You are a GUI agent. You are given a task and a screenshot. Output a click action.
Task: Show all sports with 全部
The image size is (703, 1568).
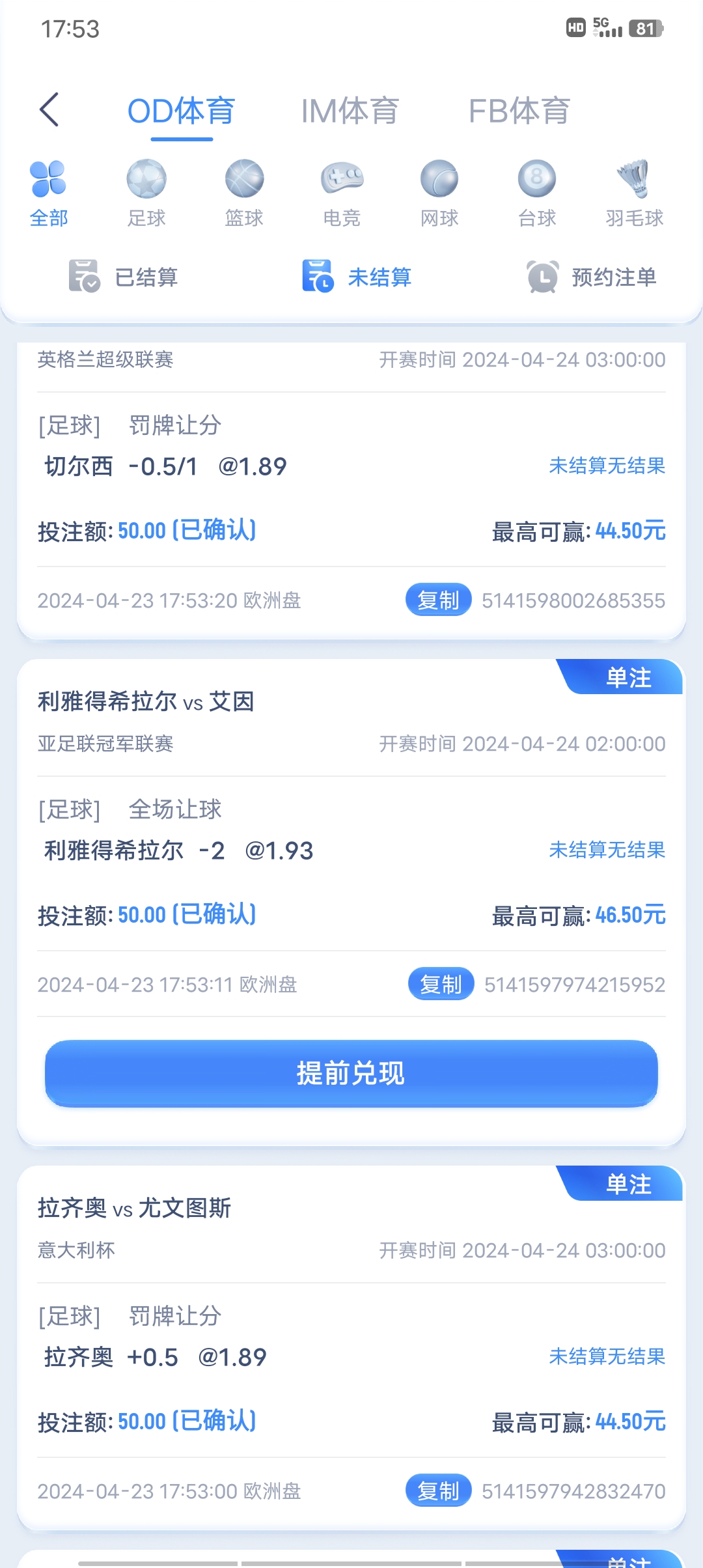click(49, 193)
